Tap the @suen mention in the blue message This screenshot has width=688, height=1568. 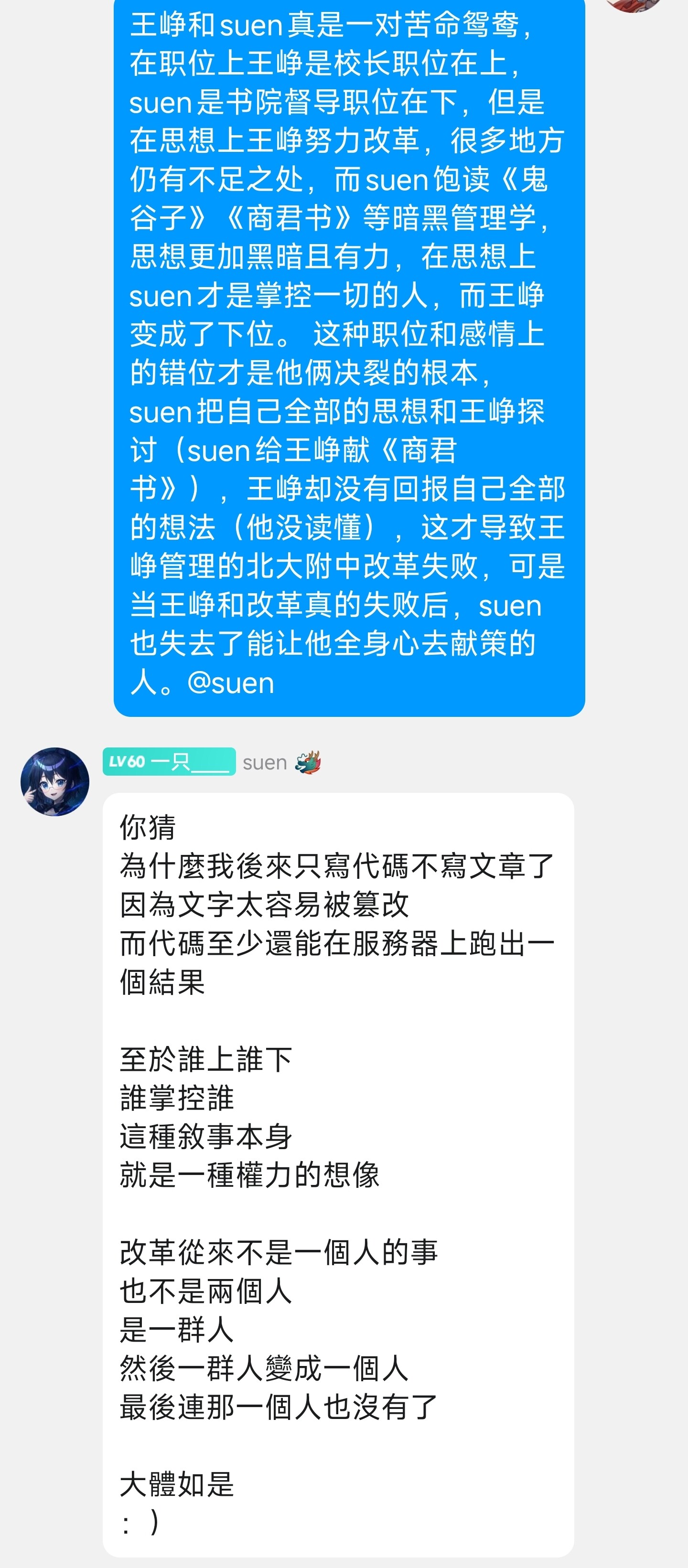pos(230,683)
